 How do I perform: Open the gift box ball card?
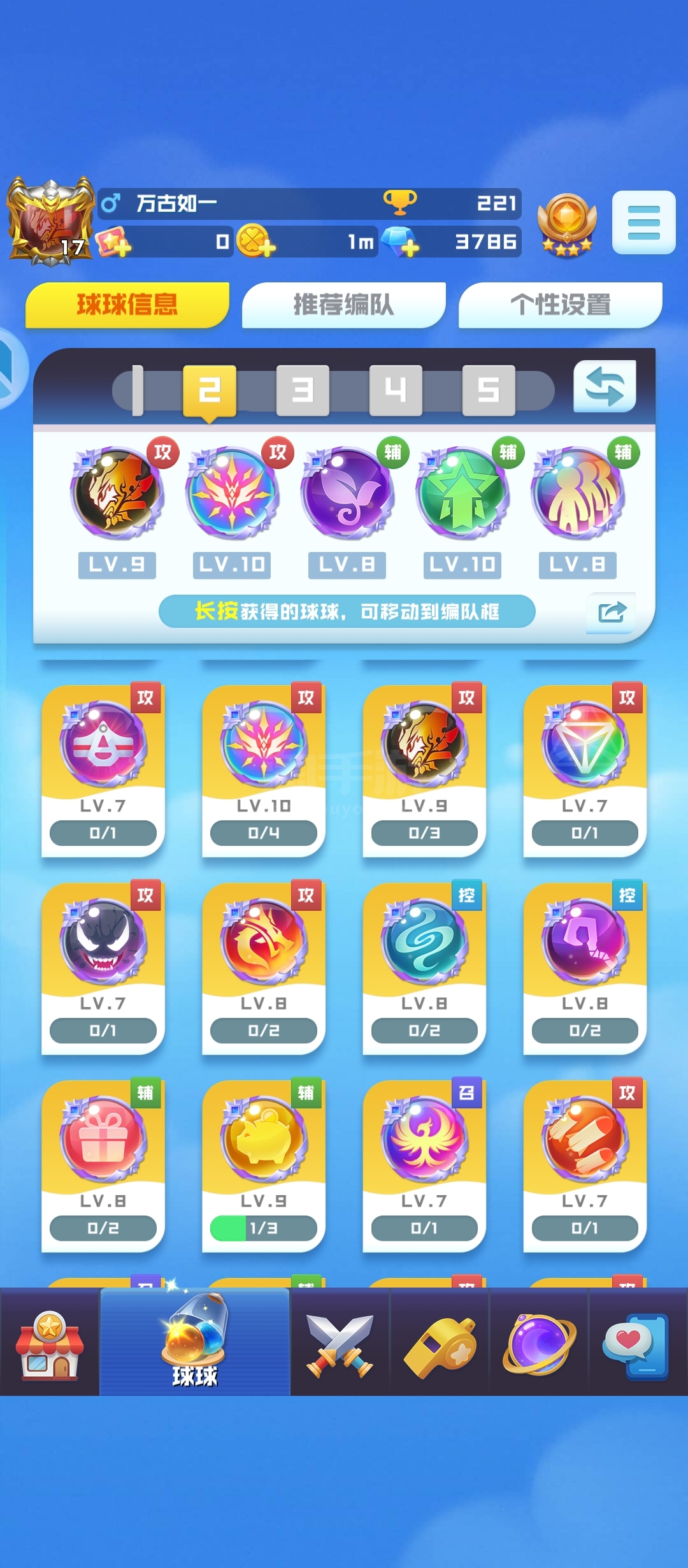point(103,1165)
